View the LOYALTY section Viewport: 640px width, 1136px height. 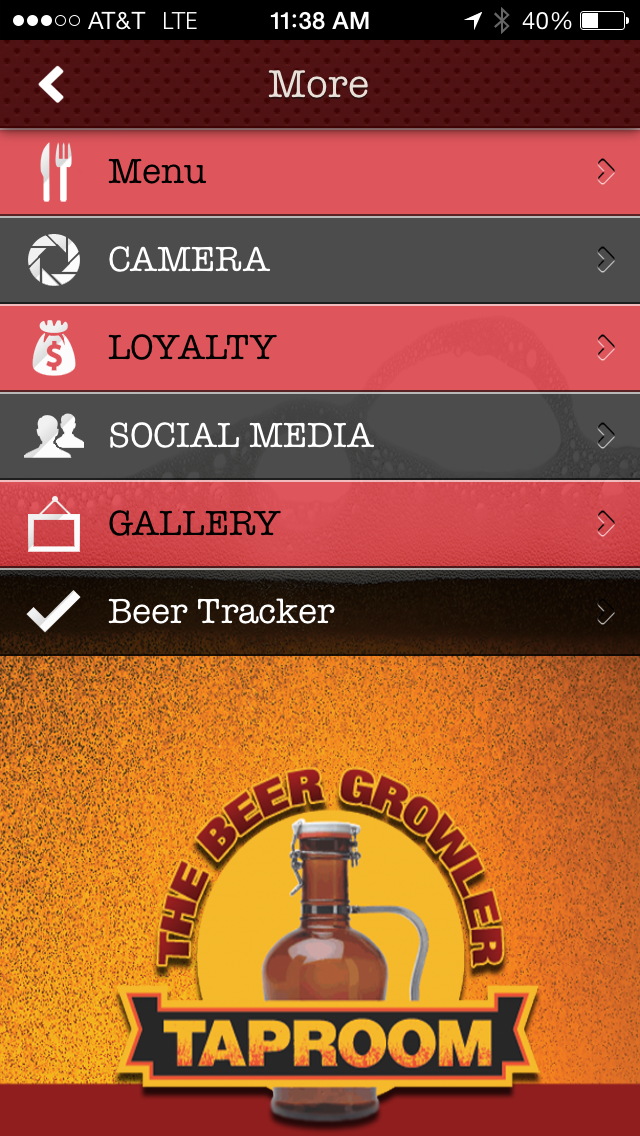[320, 348]
